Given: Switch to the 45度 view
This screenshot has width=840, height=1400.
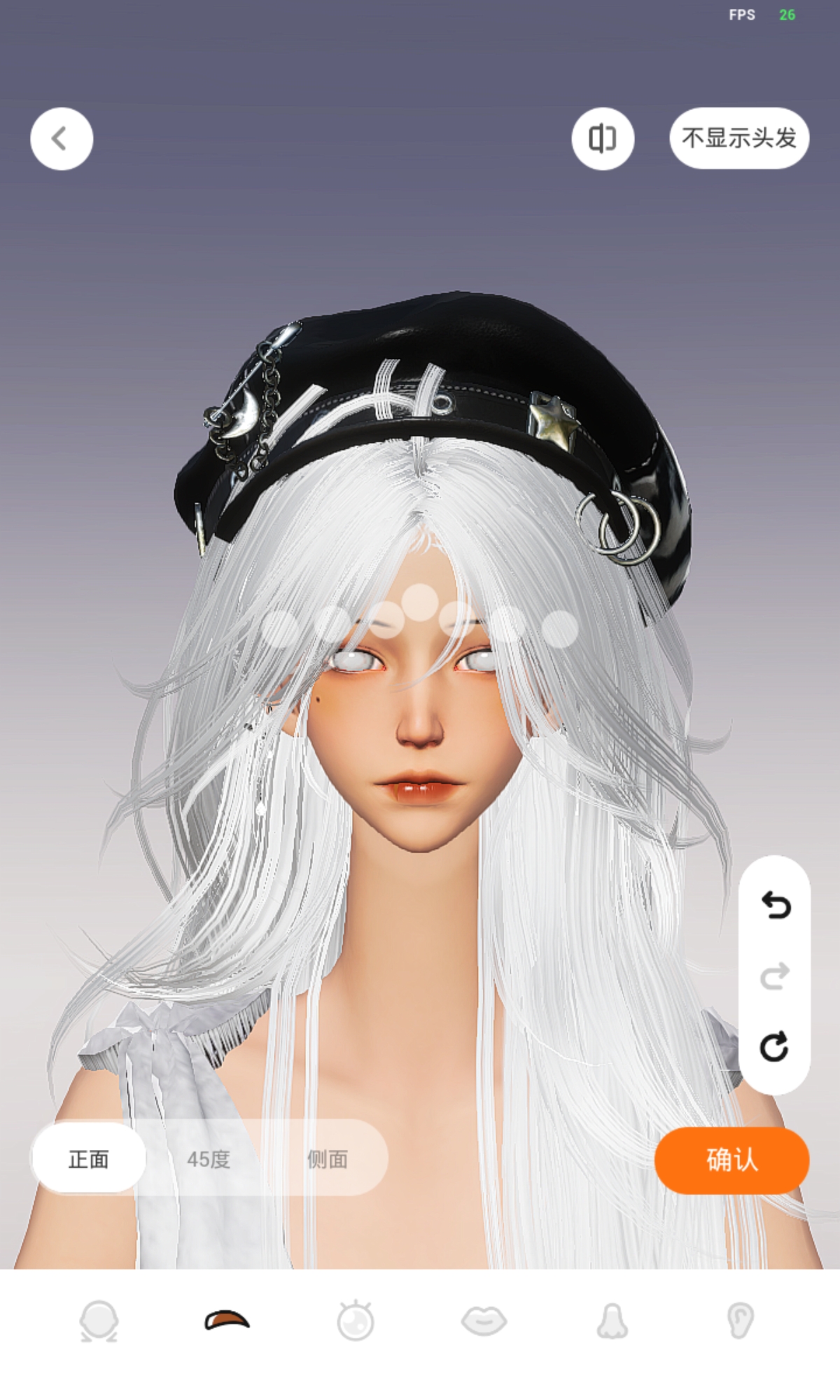Looking at the screenshot, I should click(209, 1158).
